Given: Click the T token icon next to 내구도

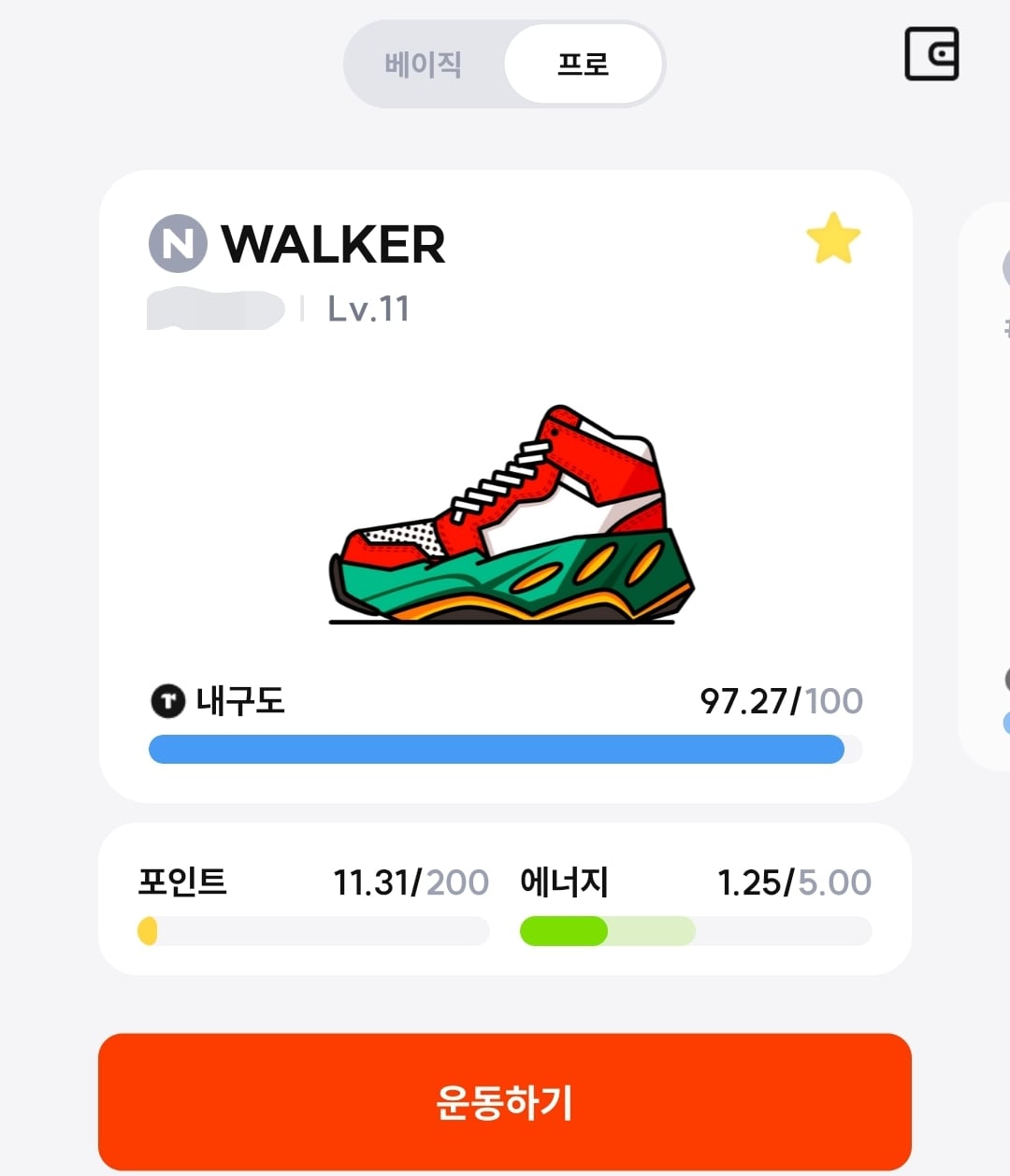Looking at the screenshot, I should [166, 700].
